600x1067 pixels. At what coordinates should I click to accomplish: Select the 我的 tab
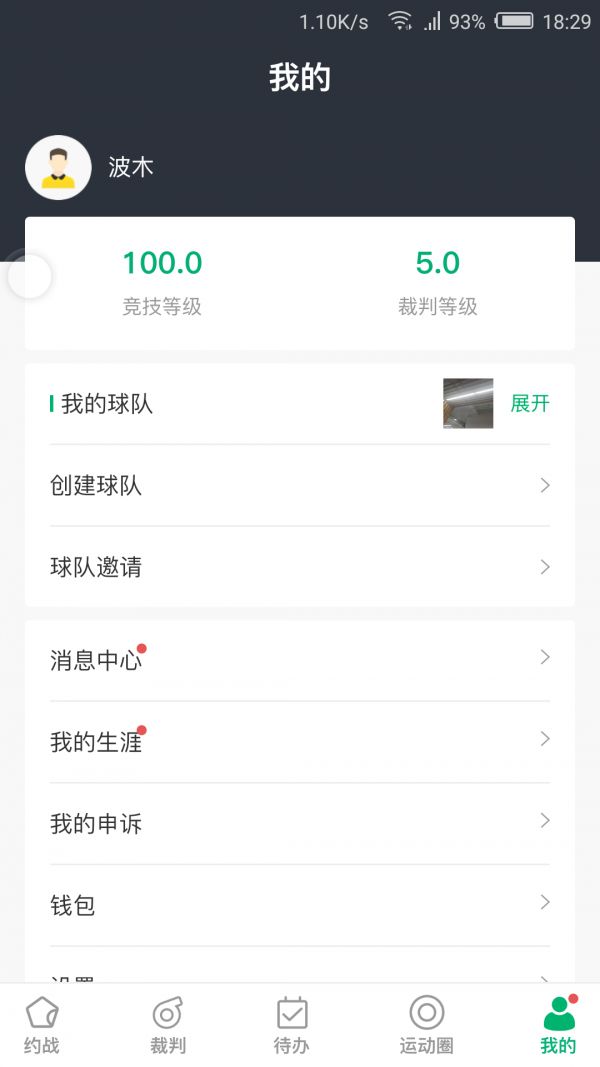click(558, 1026)
